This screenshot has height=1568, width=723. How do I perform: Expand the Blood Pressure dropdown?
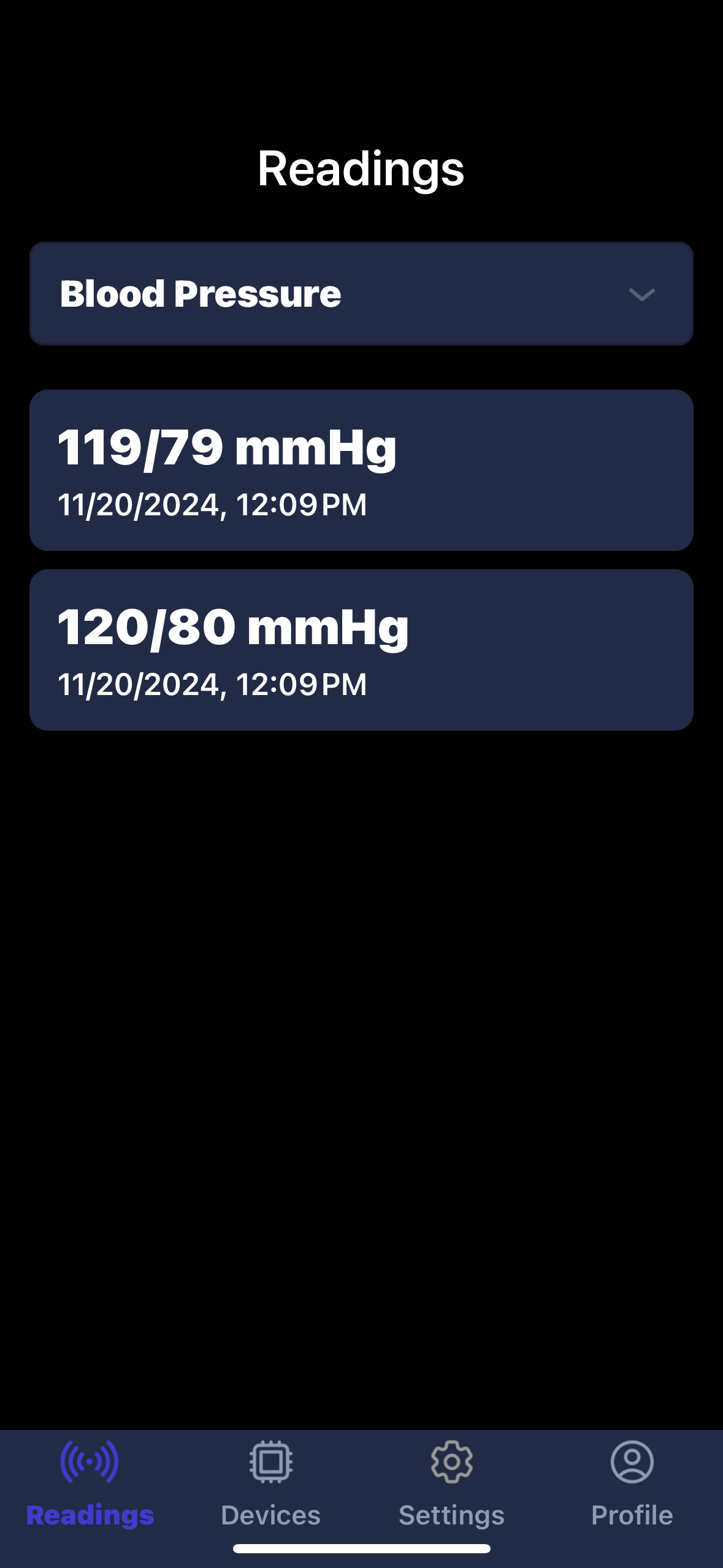pyautogui.click(x=361, y=294)
